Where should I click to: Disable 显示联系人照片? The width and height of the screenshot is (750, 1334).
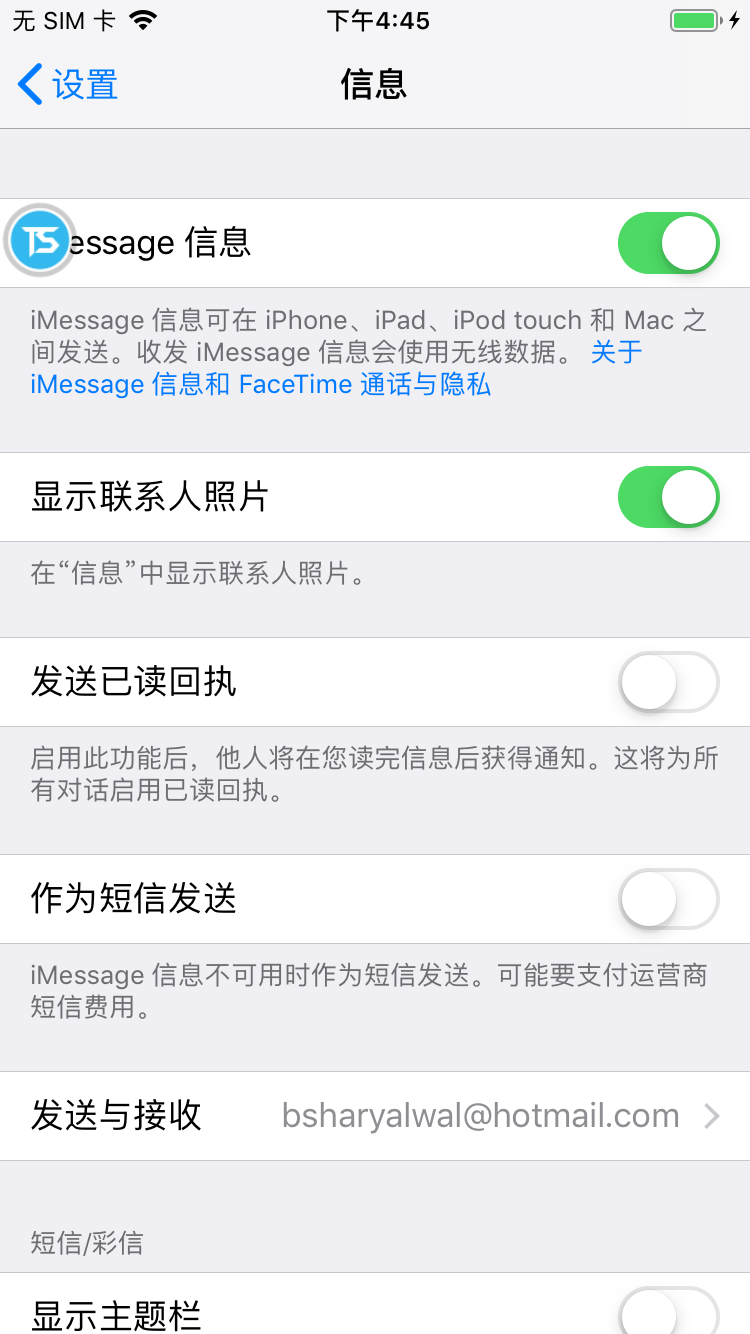point(669,497)
